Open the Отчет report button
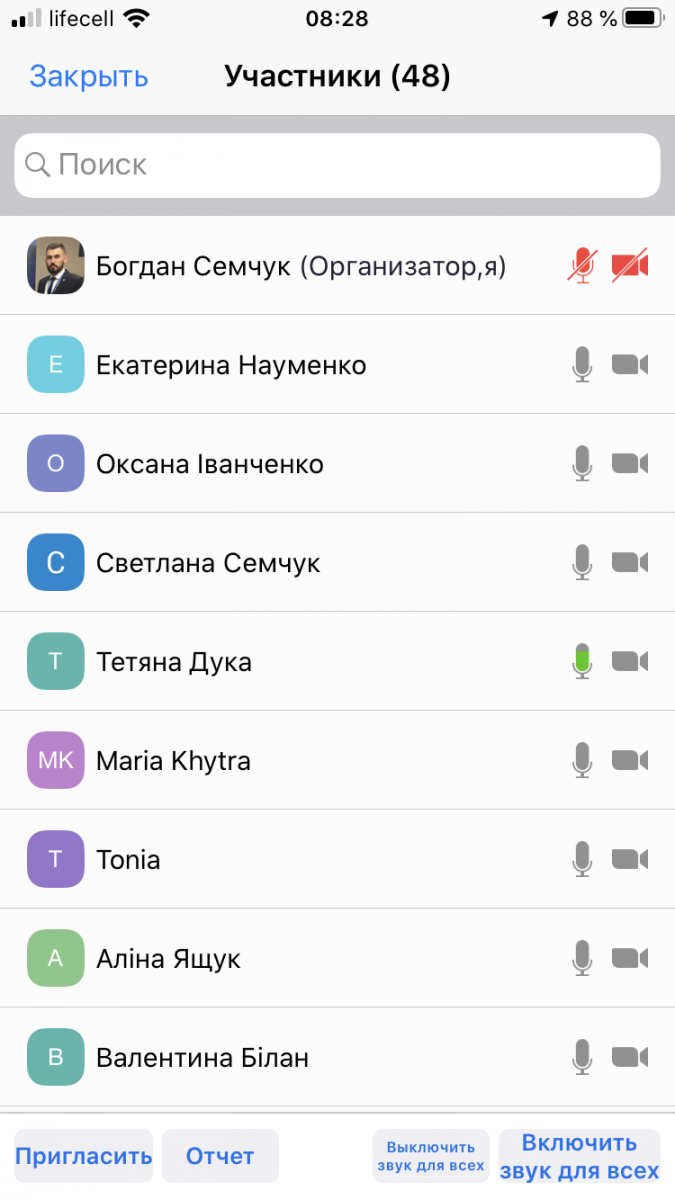Screen dimensions: 675x1200 click(220, 1156)
